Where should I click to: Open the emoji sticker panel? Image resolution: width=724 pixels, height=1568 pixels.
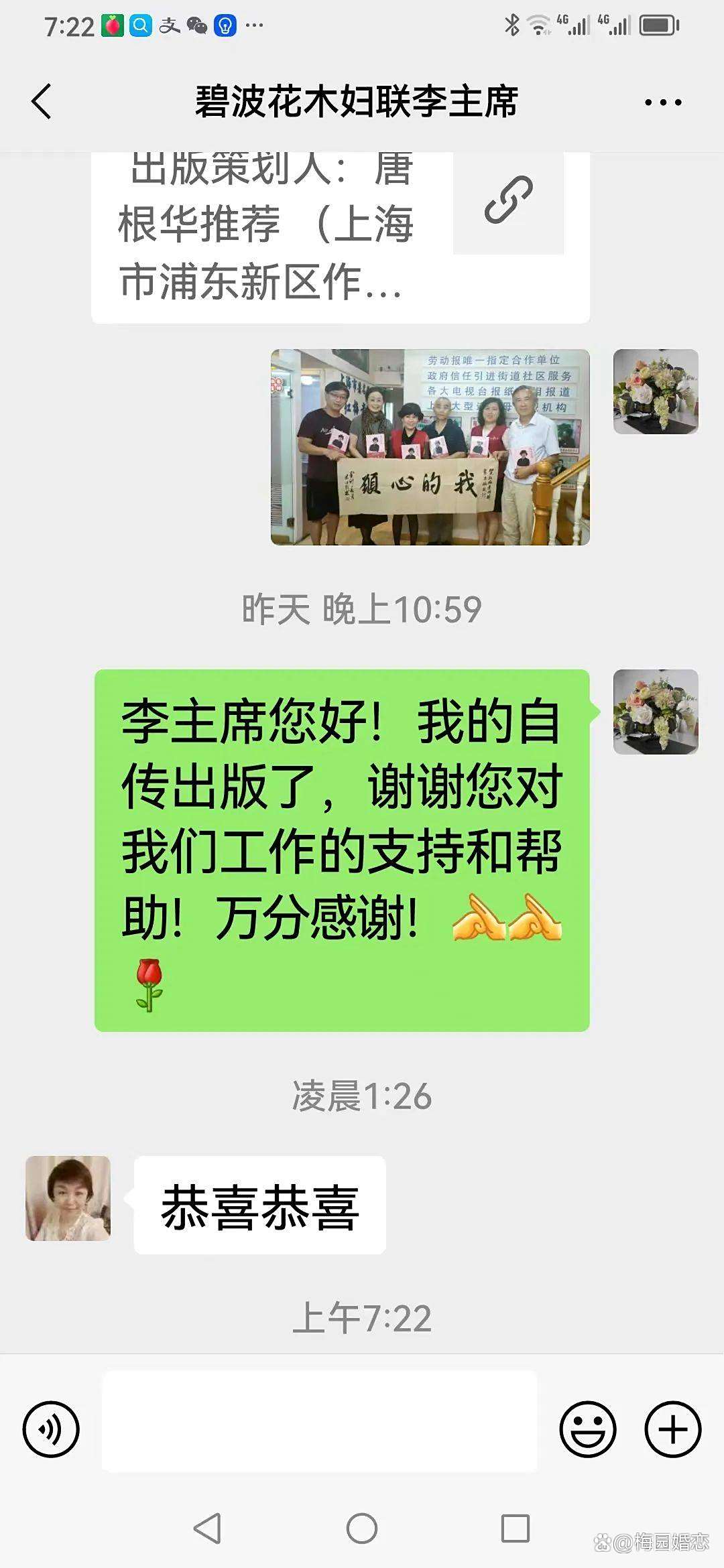click(587, 1429)
